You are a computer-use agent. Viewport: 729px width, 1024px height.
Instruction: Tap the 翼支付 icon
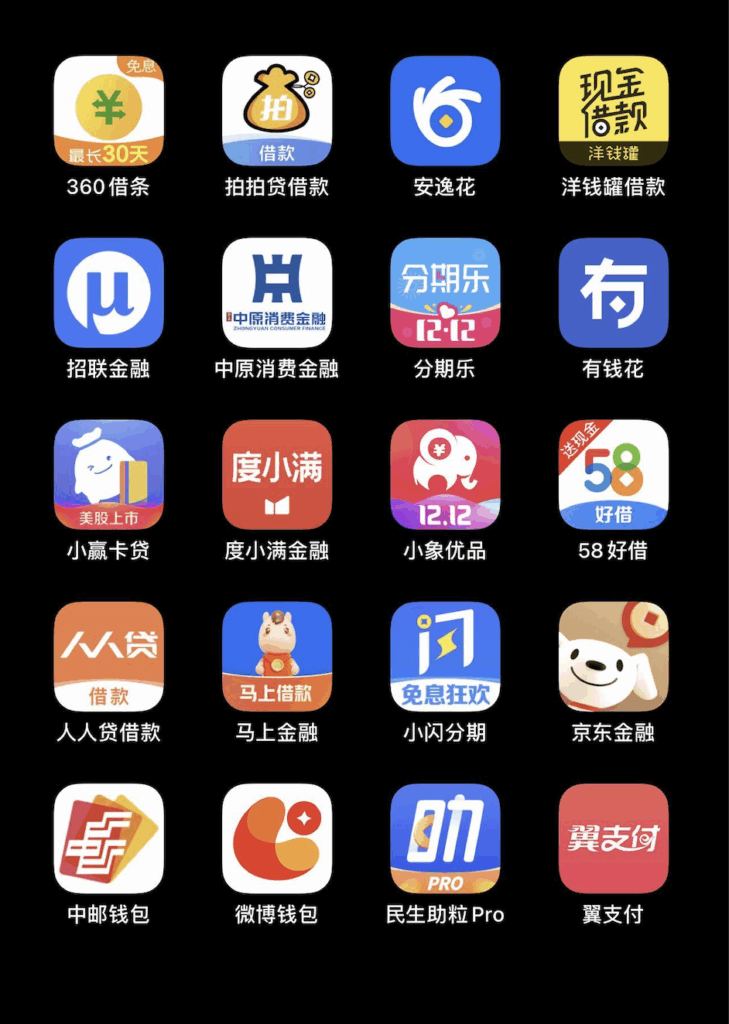pyautogui.click(x=613, y=840)
